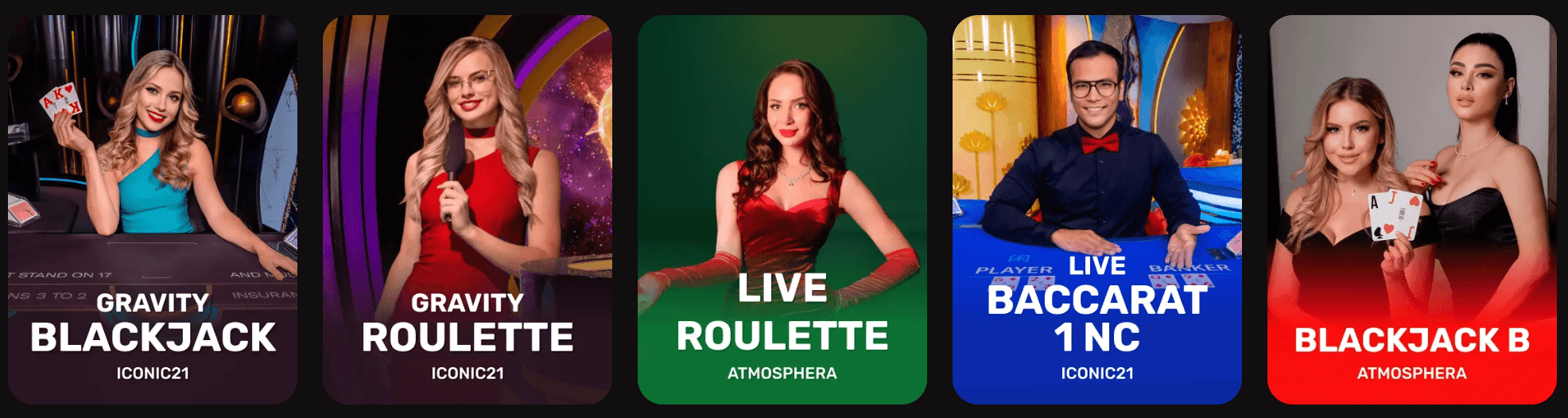Viewport: 1568px width, 418px height.
Task: Launch Gravity Roulette by Iconic21
Action: (468, 210)
